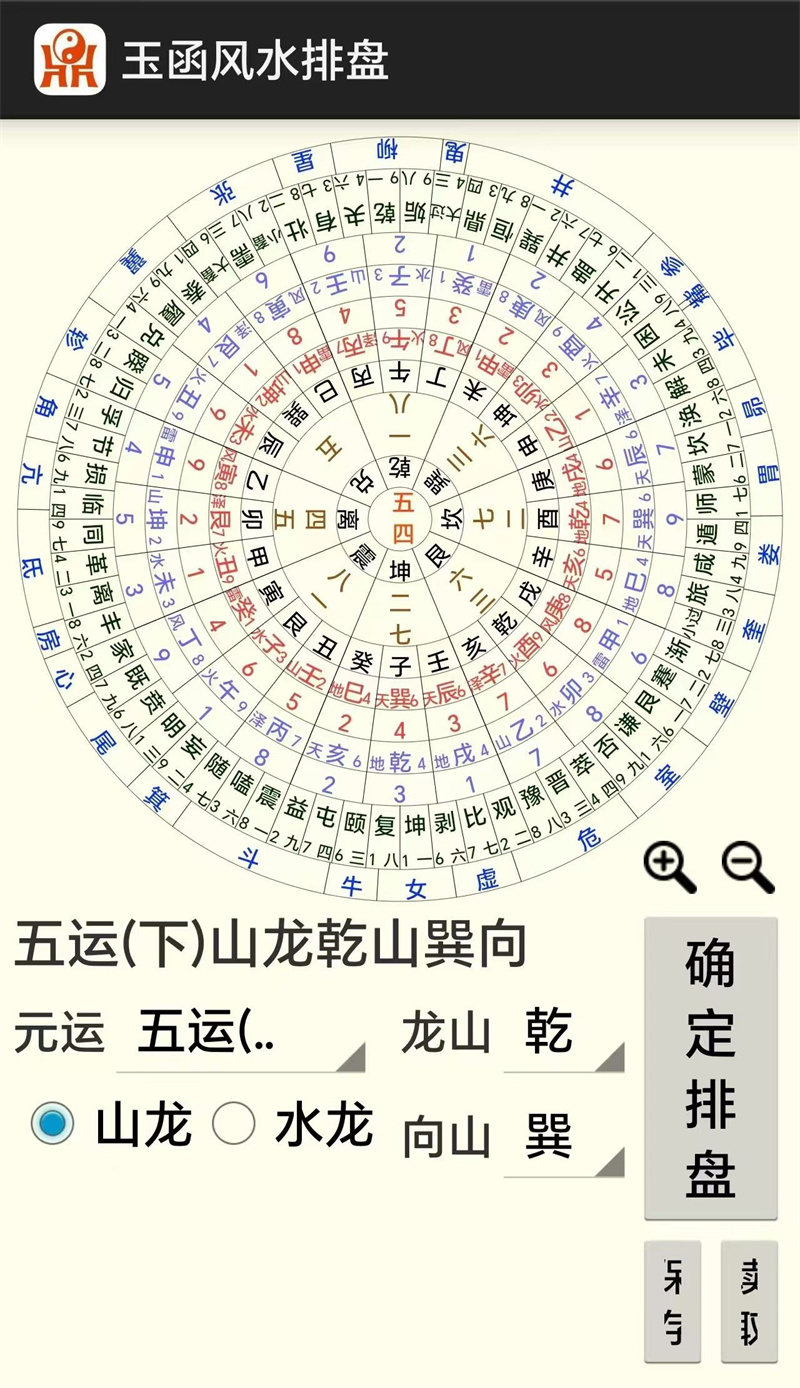The image size is (800, 1388).
Task: Open the 向山 dropdown showing 巽
Action: click(x=564, y=1139)
